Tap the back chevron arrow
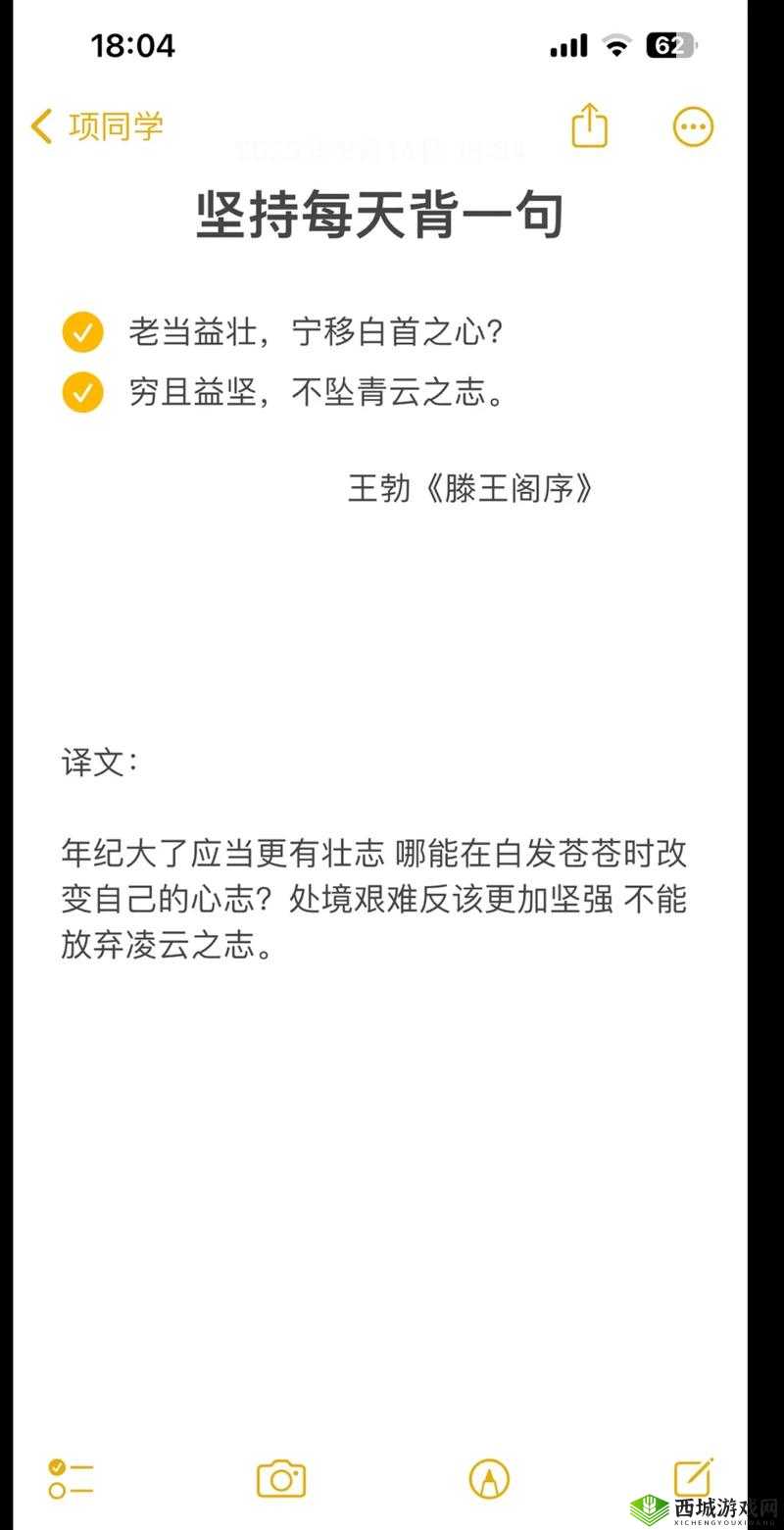 (39, 125)
